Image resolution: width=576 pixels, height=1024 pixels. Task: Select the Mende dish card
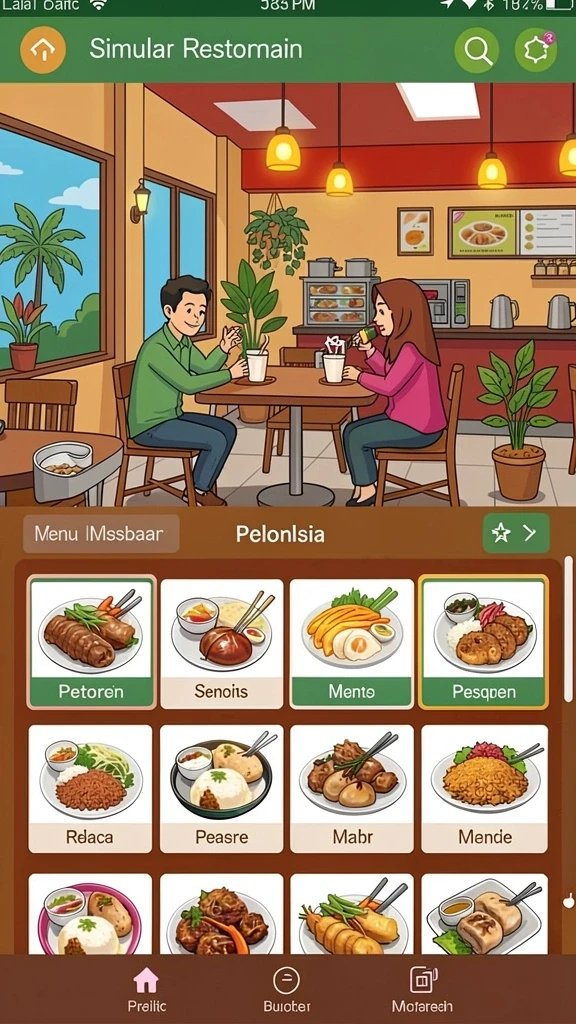(485, 789)
